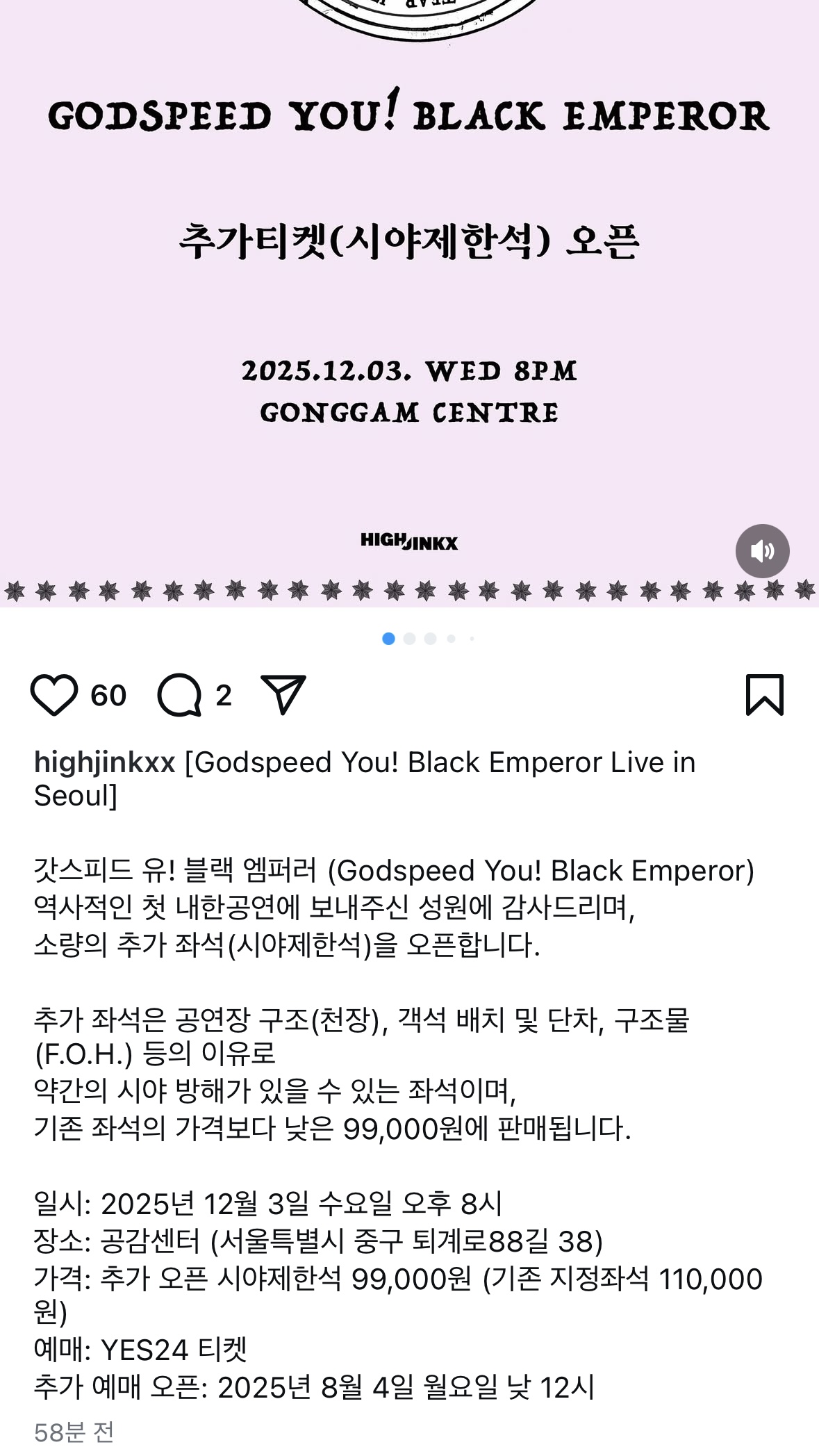819x1456 pixels.
Task: Open the highjinkxx profile
Action: 104,762
